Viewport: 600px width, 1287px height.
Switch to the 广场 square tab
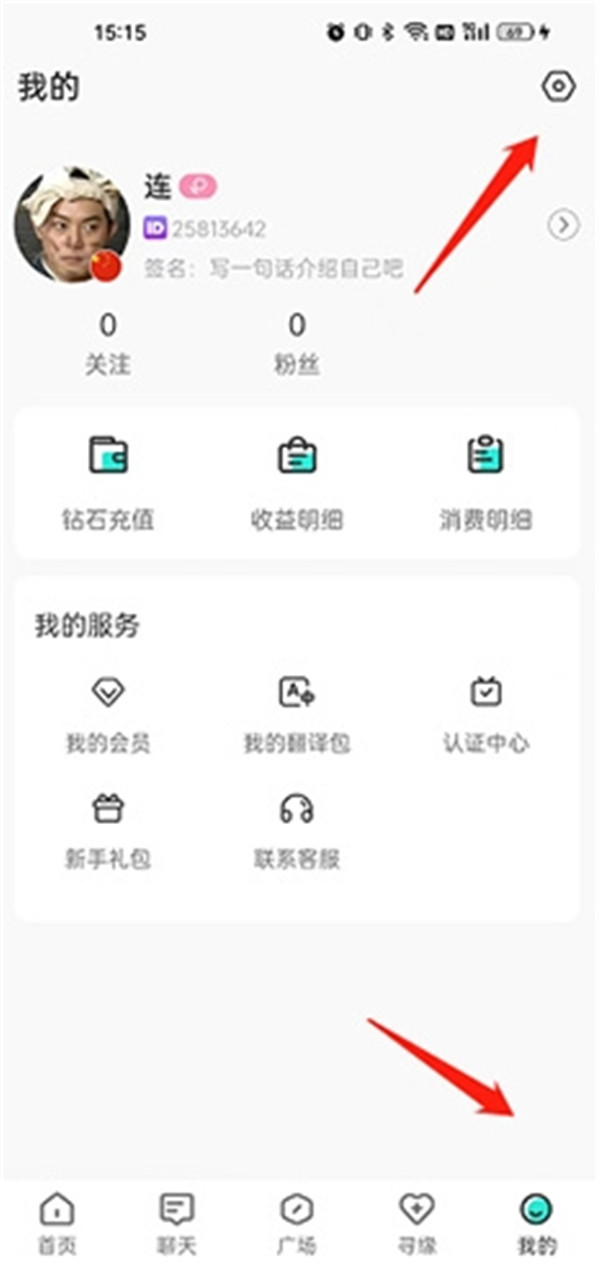pos(297,1224)
